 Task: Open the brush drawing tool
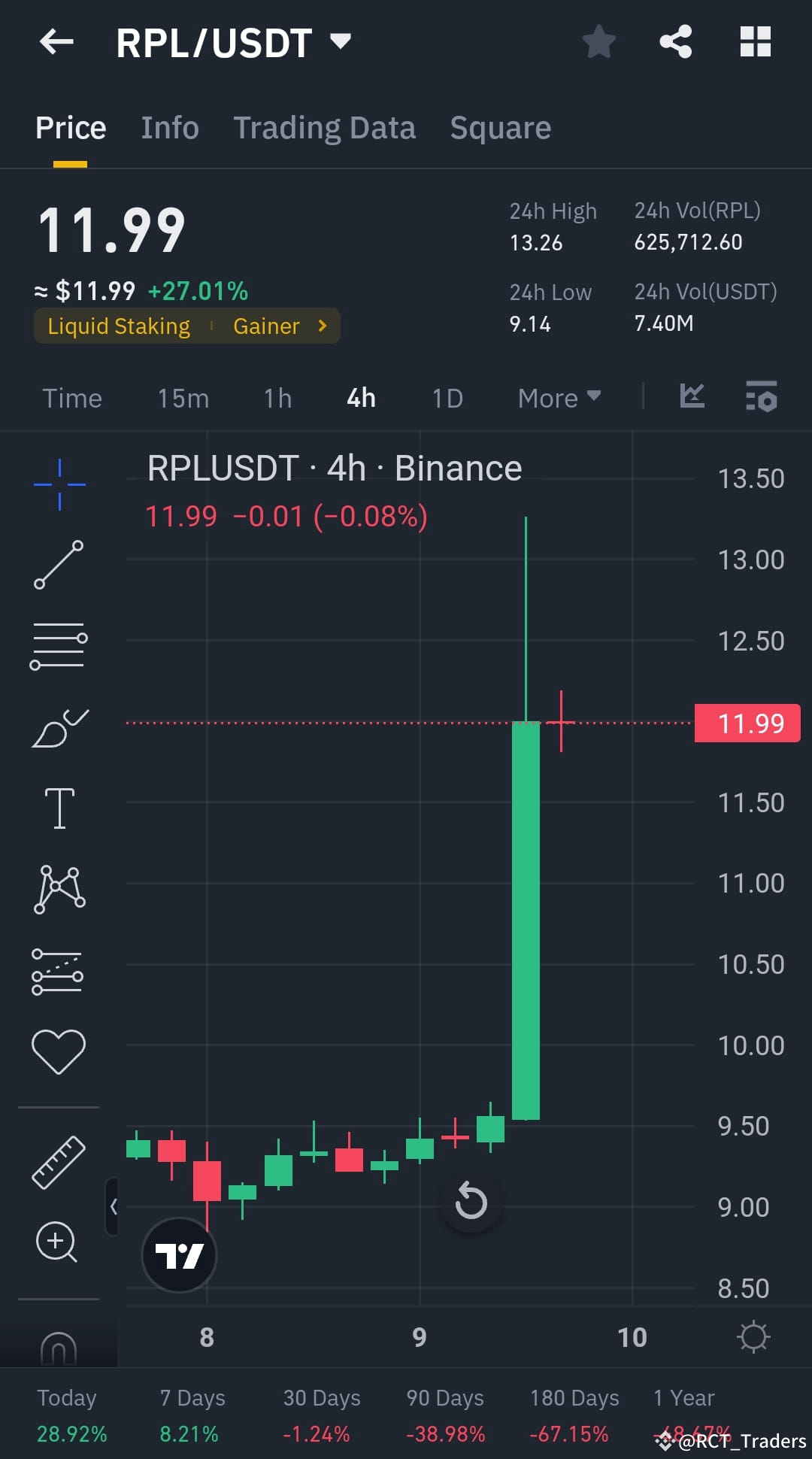click(59, 726)
